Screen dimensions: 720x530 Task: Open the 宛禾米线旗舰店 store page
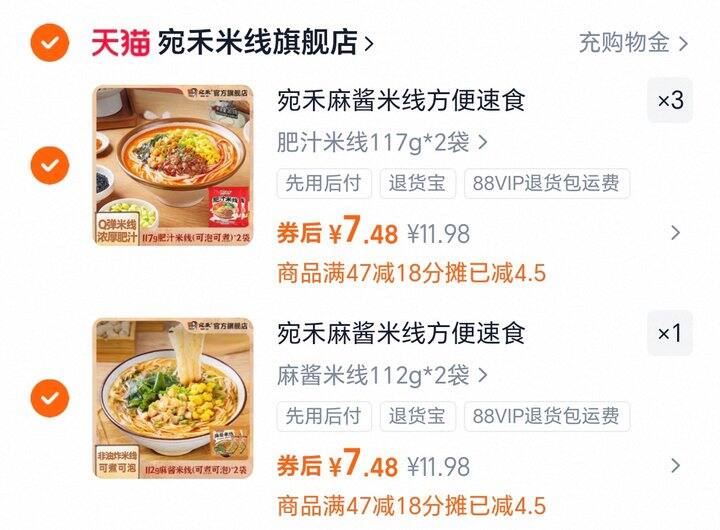(x=265, y=42)
